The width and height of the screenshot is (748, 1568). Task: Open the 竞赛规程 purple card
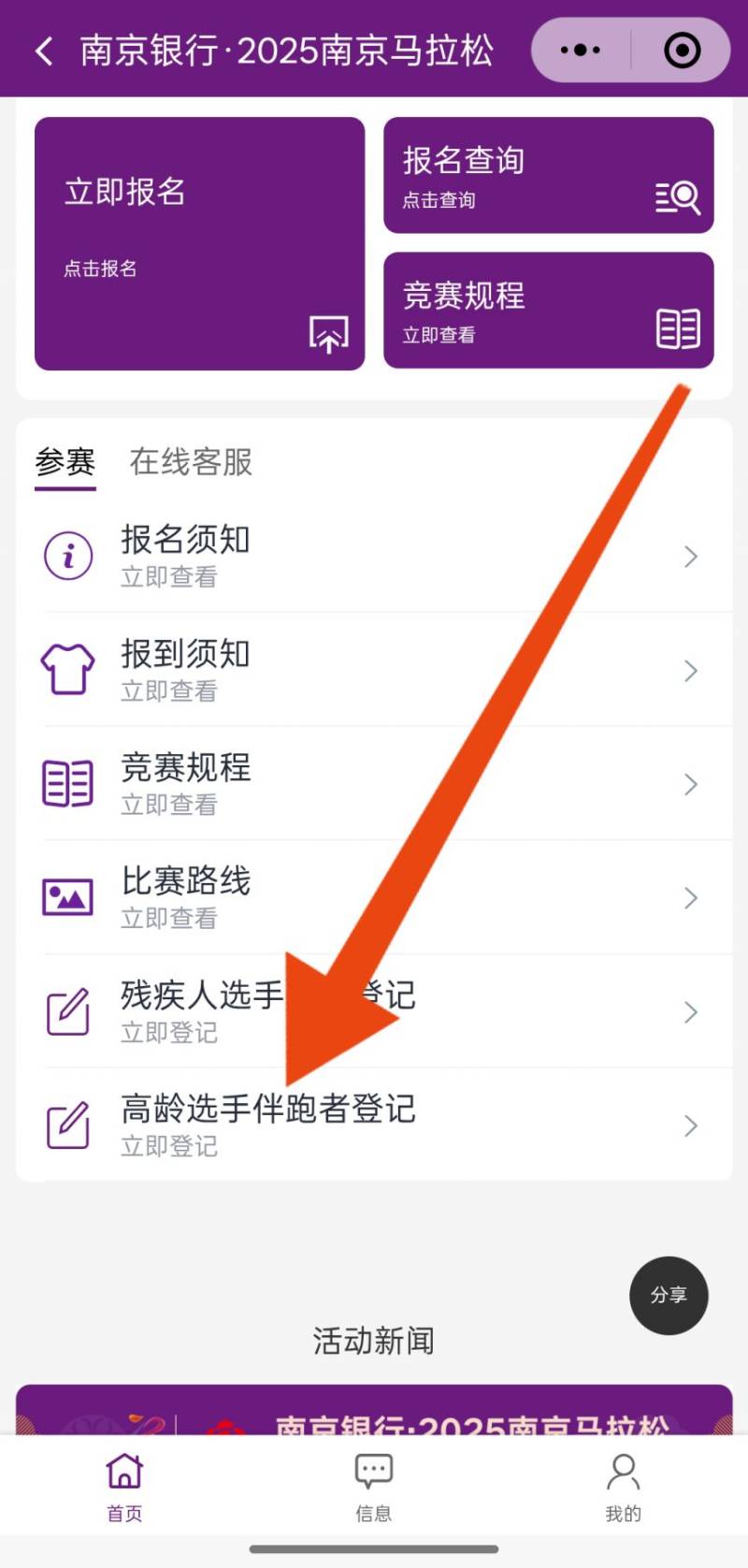tap(548, 311)
